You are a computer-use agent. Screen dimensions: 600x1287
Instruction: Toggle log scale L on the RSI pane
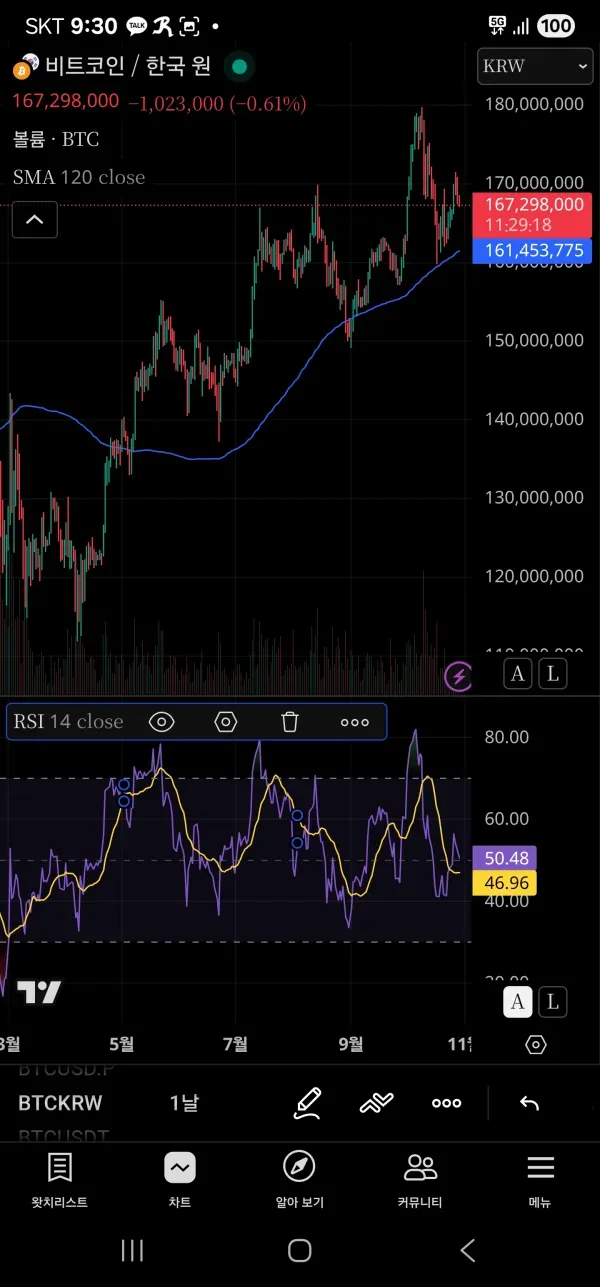[551, 1000]
